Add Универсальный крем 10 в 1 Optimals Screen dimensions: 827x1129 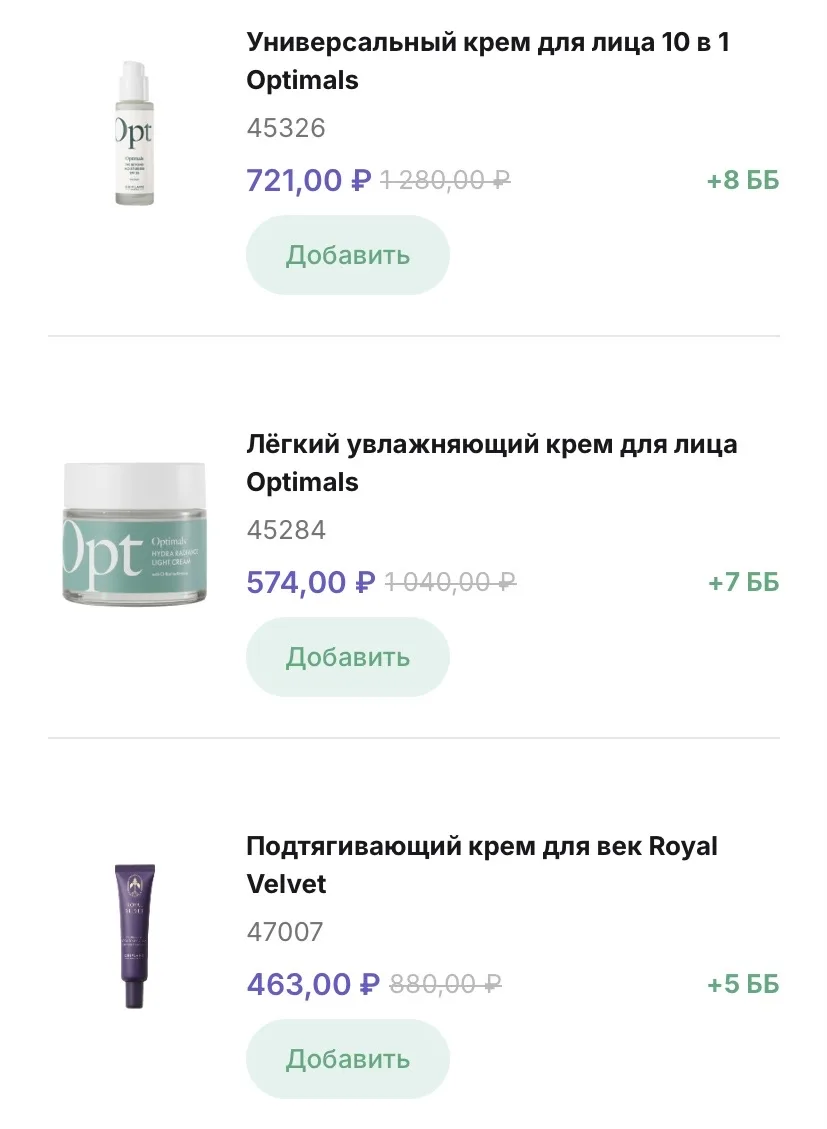tap(347, 255)
